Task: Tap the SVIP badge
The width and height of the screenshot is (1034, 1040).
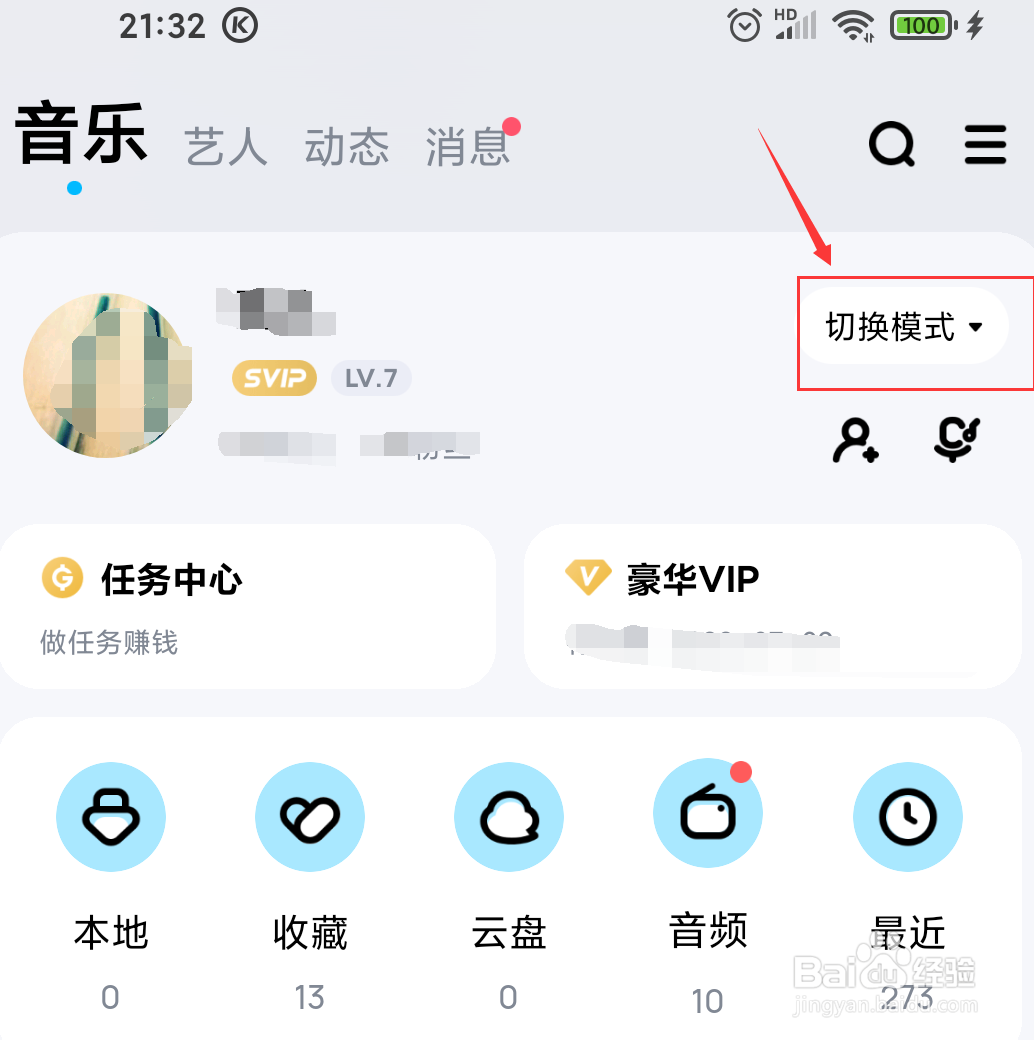Action: [x=273, y=378]
